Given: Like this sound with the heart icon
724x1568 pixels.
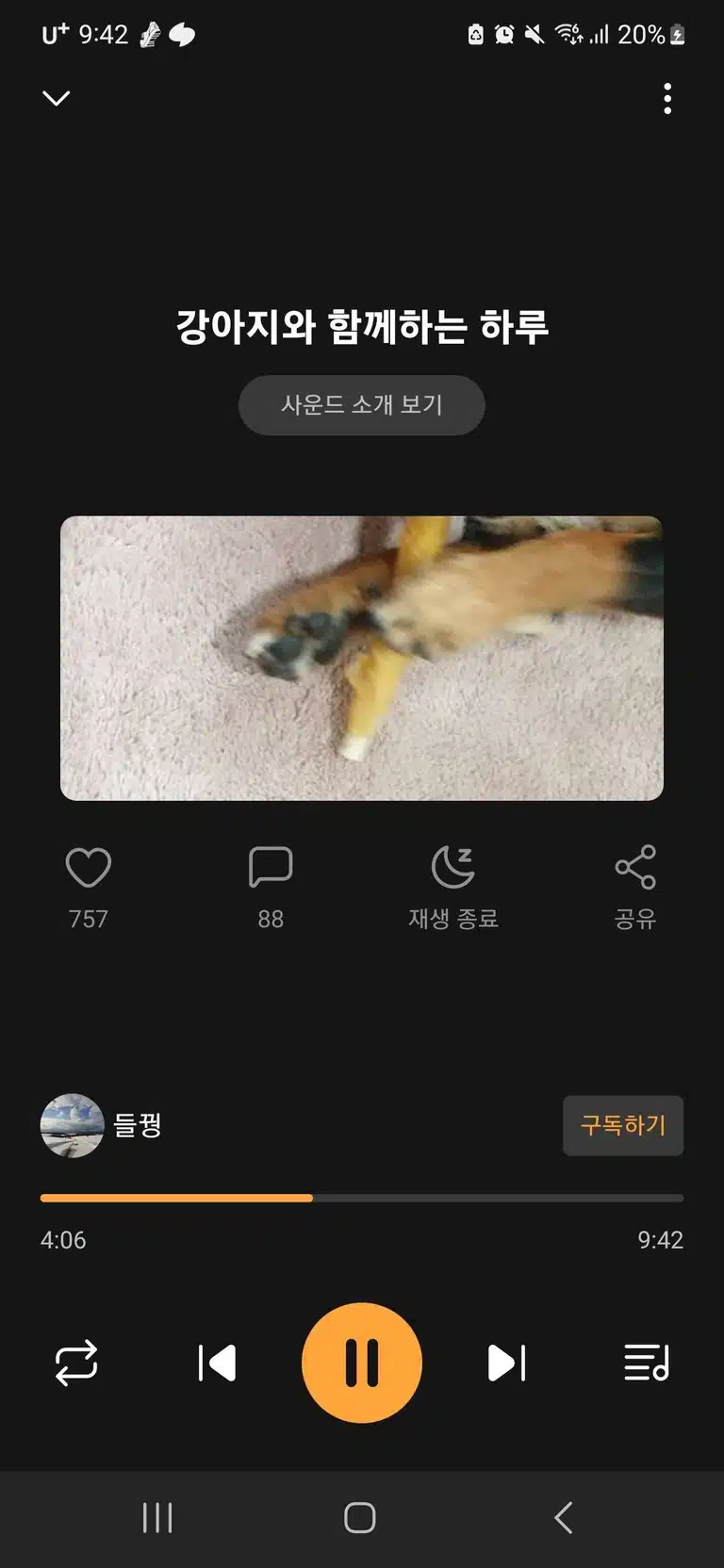Looking at the screenshot, I should [x=89, y=868].
